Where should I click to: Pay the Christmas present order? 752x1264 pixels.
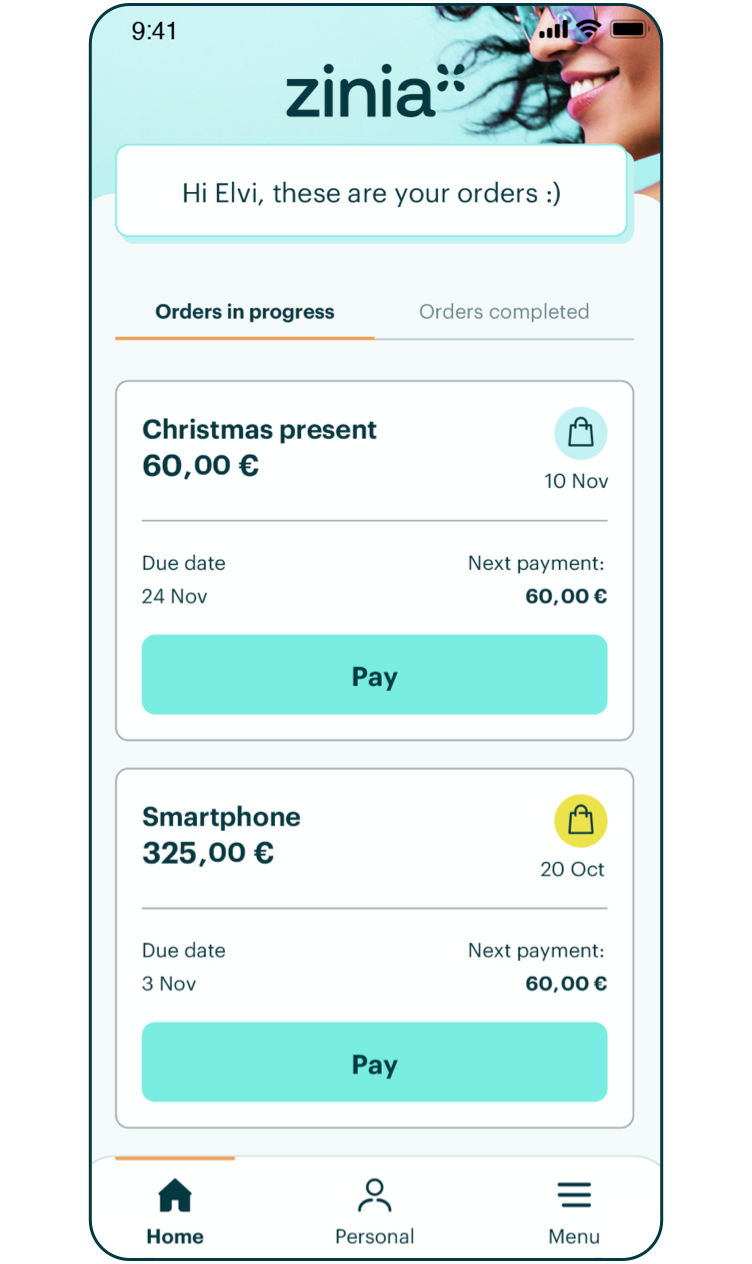click(374, 675)
